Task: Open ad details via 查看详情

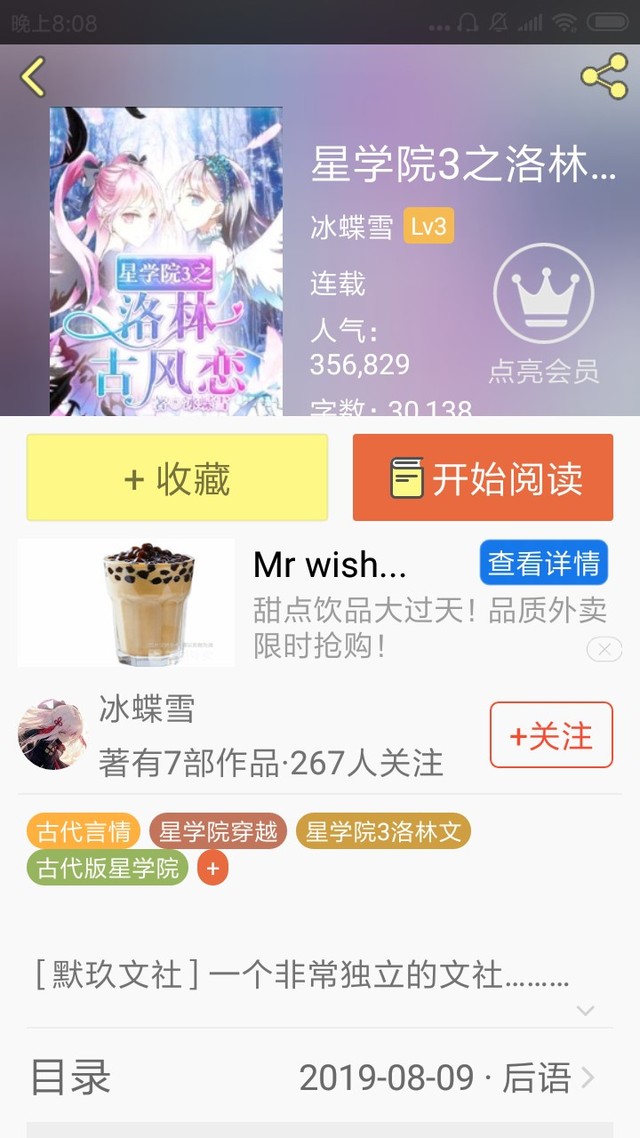Action: tap(544, 563)
